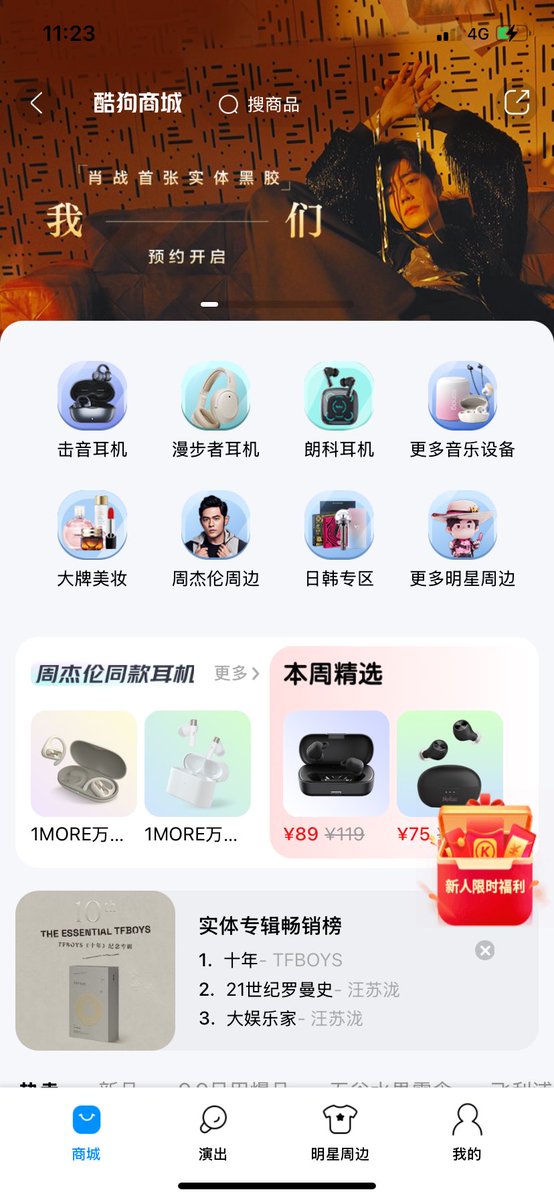Open the 新人限时福利 red packet
The height and width of the screenshot is (1200, 554).
[x=485, y=859]
